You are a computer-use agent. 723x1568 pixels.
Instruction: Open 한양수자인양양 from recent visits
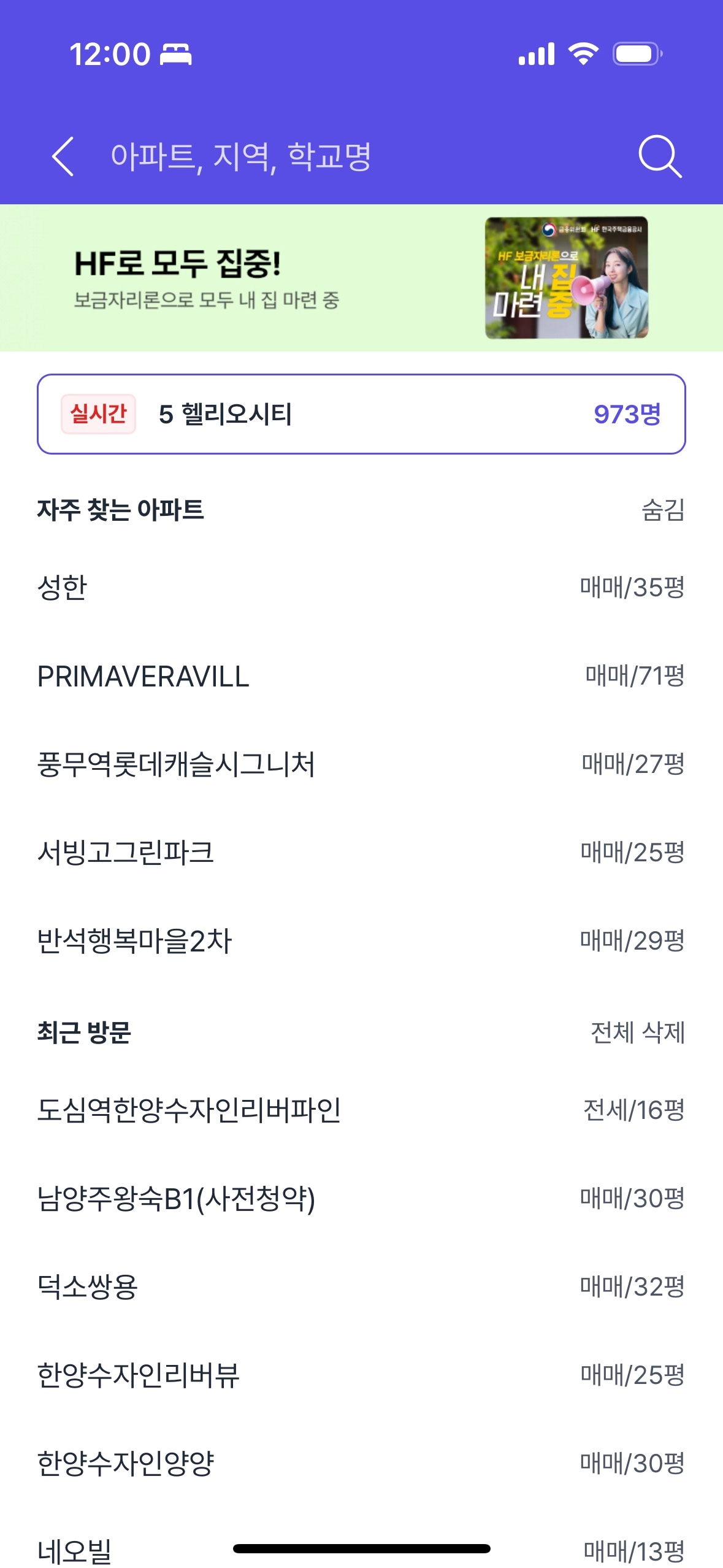[361, 1463]
